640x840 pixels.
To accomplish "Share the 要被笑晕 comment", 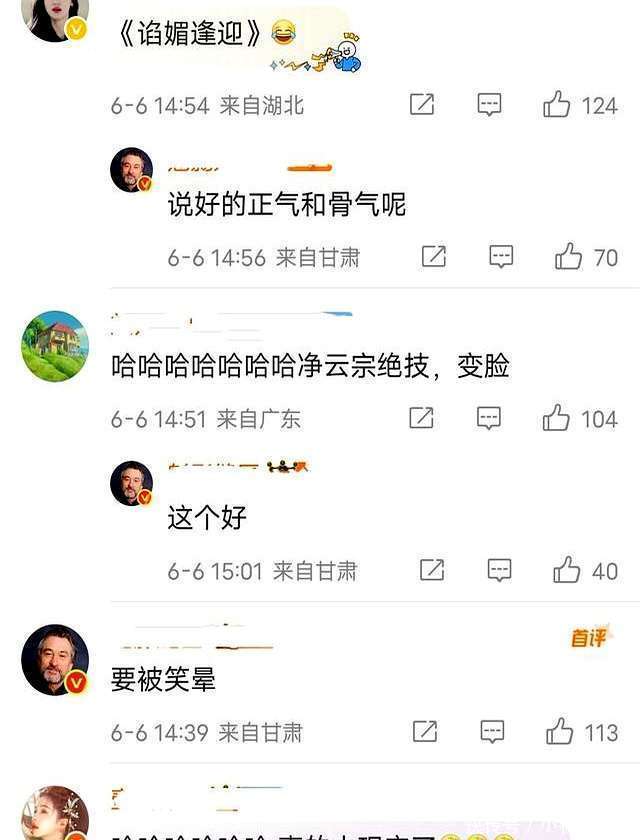I will [425, 731].
